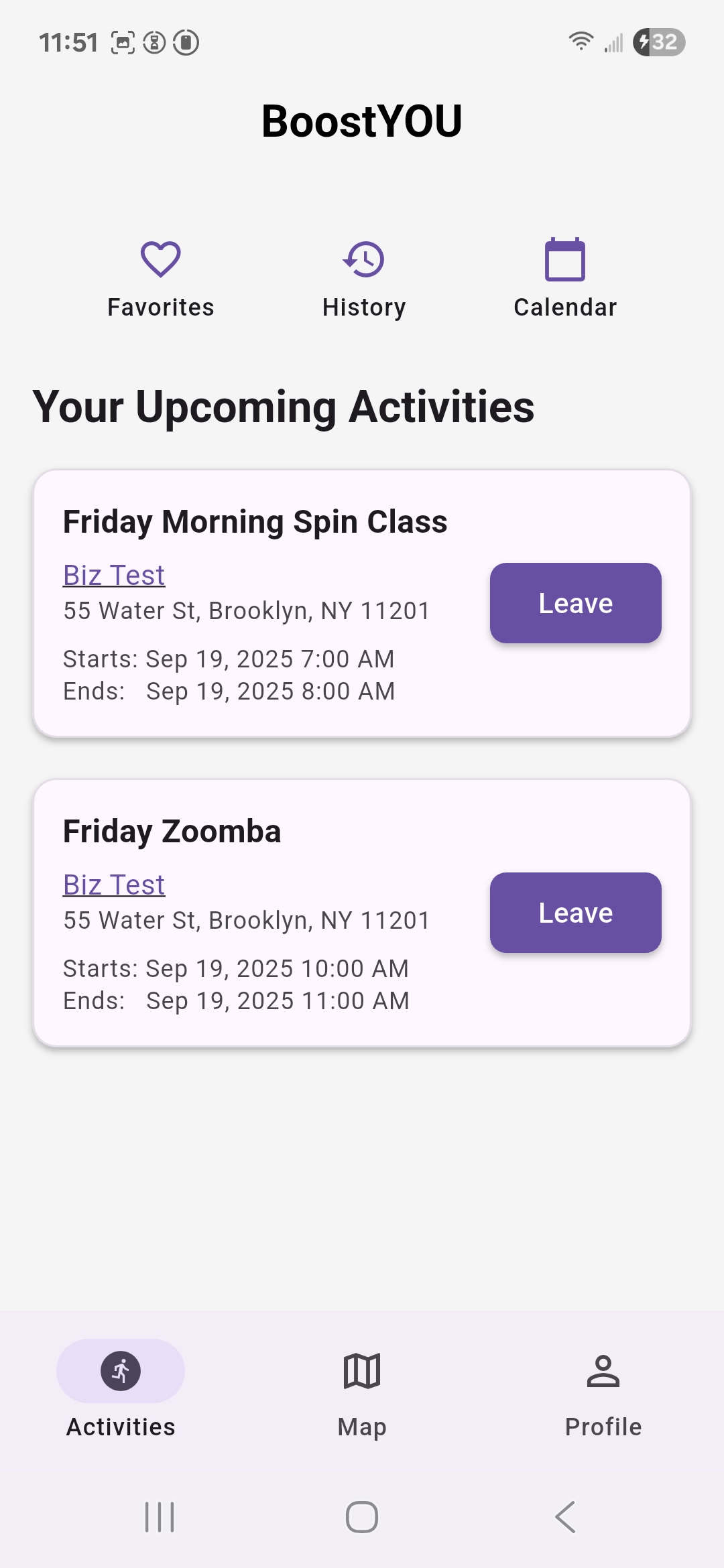
Task: Leave the Friday Morning Spin Class
Action: [x=575, y=602]
